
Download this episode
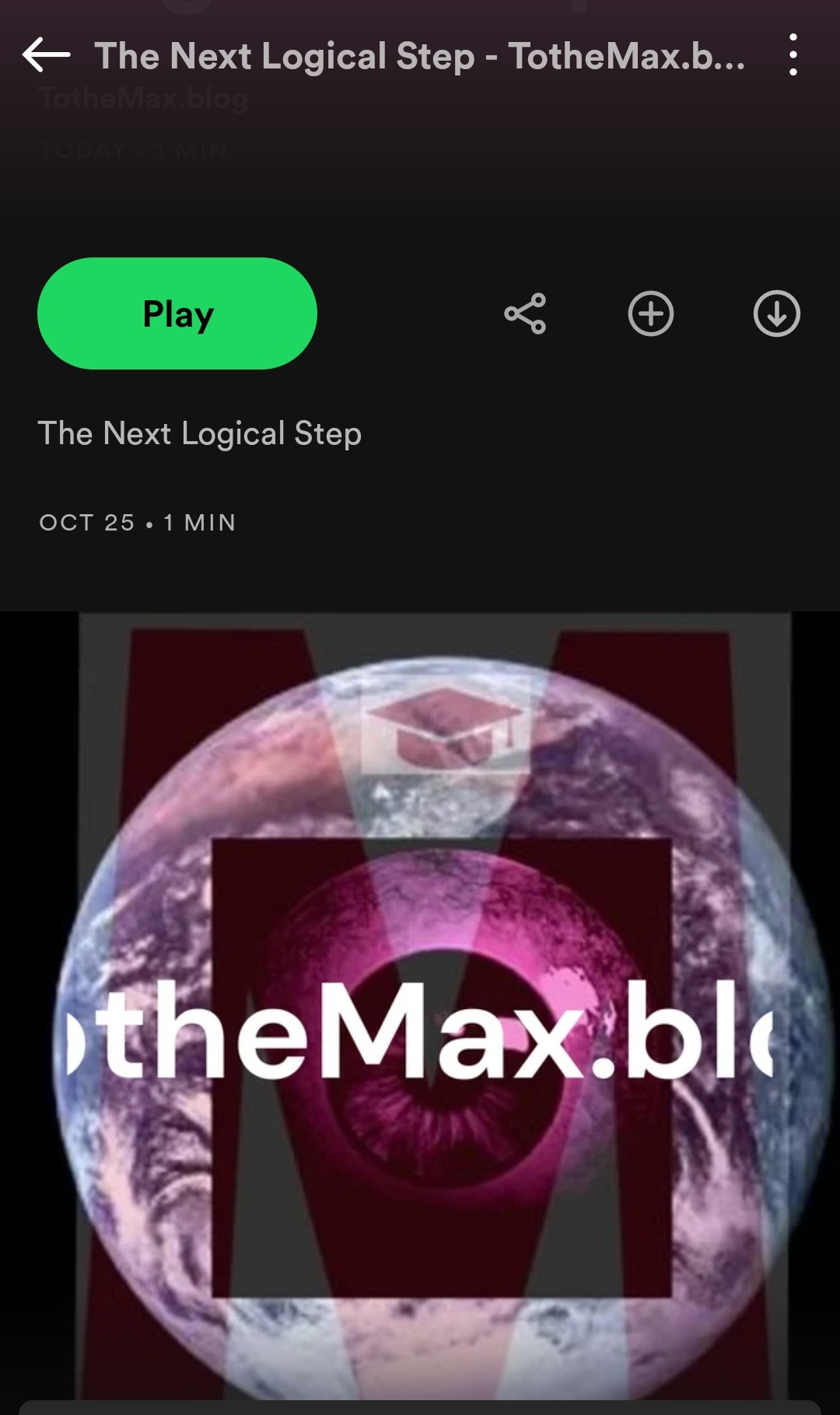click(776, 313)
